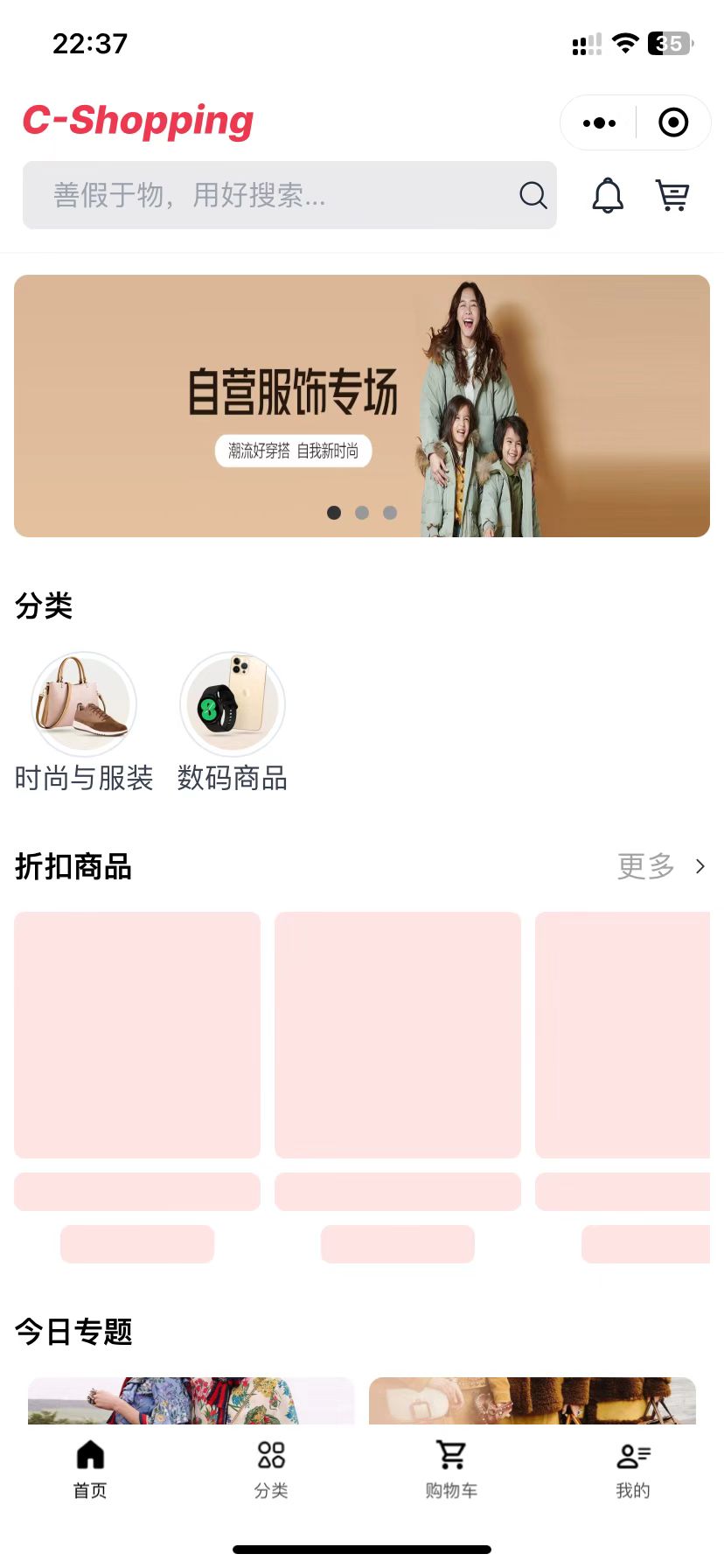724x1568 pixels.
Task: Open the mini program three-dot menu
Action: pos(599,122)
